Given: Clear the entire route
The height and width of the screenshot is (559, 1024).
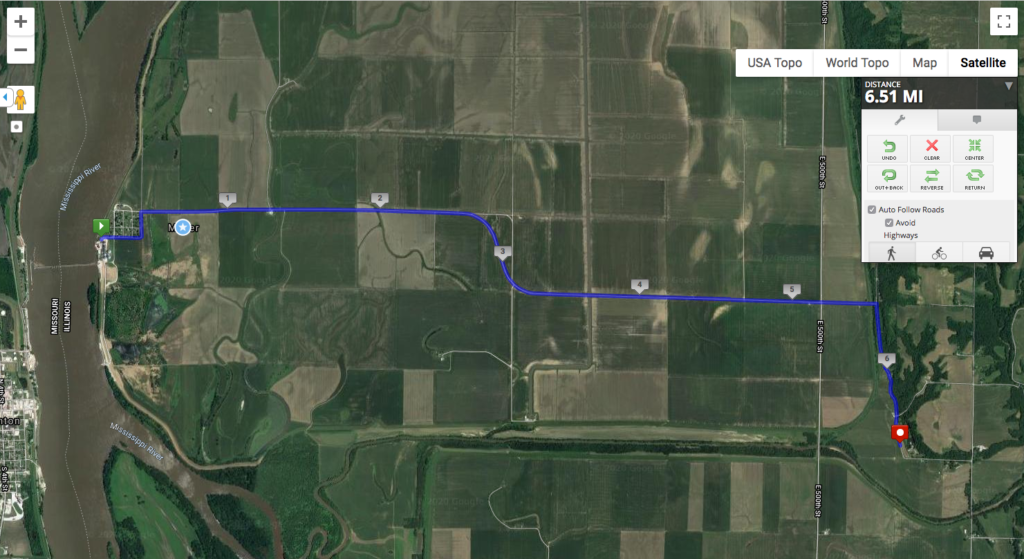Looking at the screenshot, I should pos(932,149).
